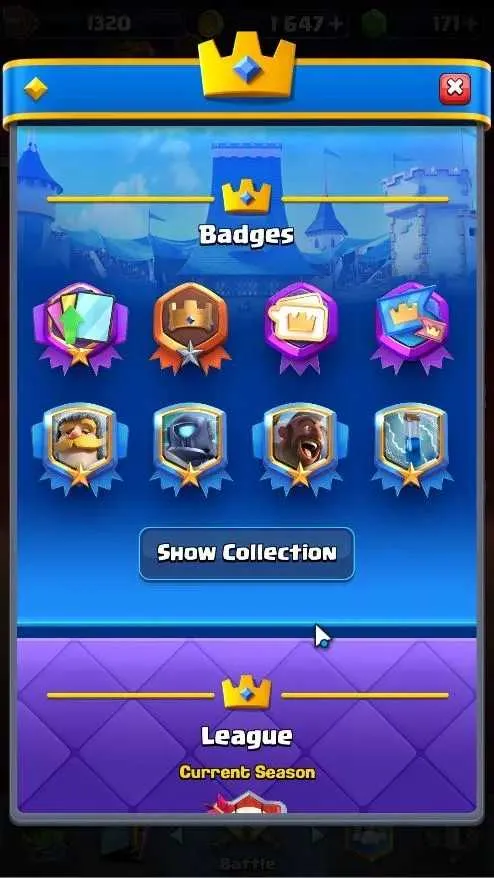View the Hog Rider mastery badge

301,445
